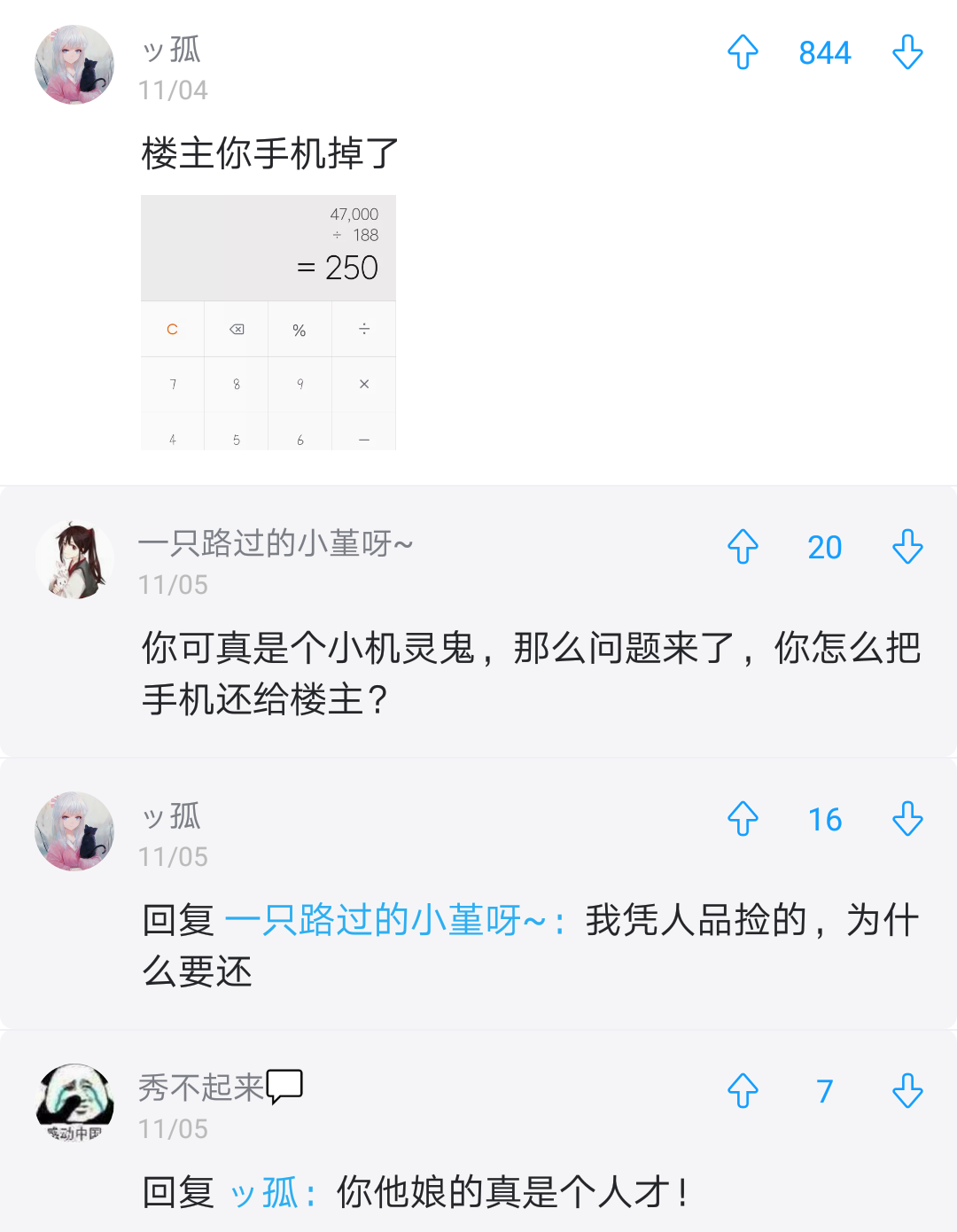Open the username 秀不起来
957x1232 pixels.
201,1088
